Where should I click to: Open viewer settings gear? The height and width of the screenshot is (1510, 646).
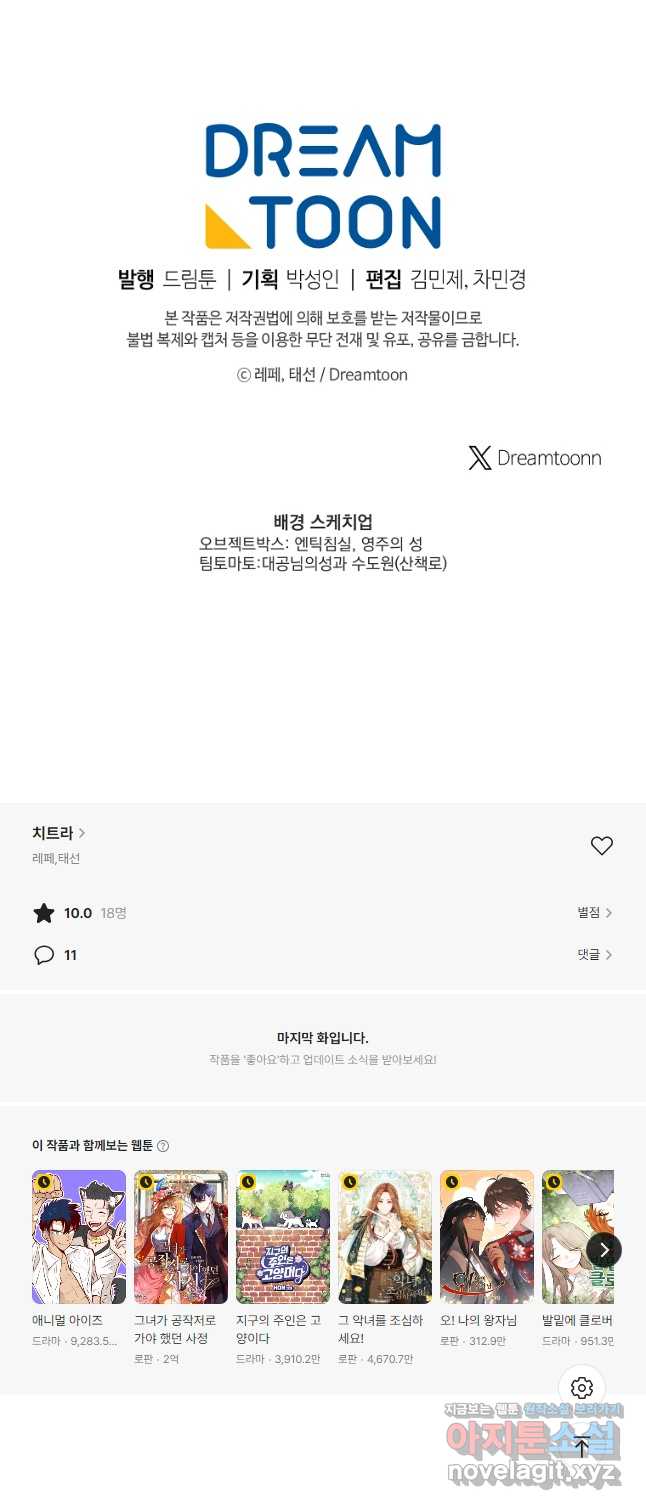(582, 1388)
